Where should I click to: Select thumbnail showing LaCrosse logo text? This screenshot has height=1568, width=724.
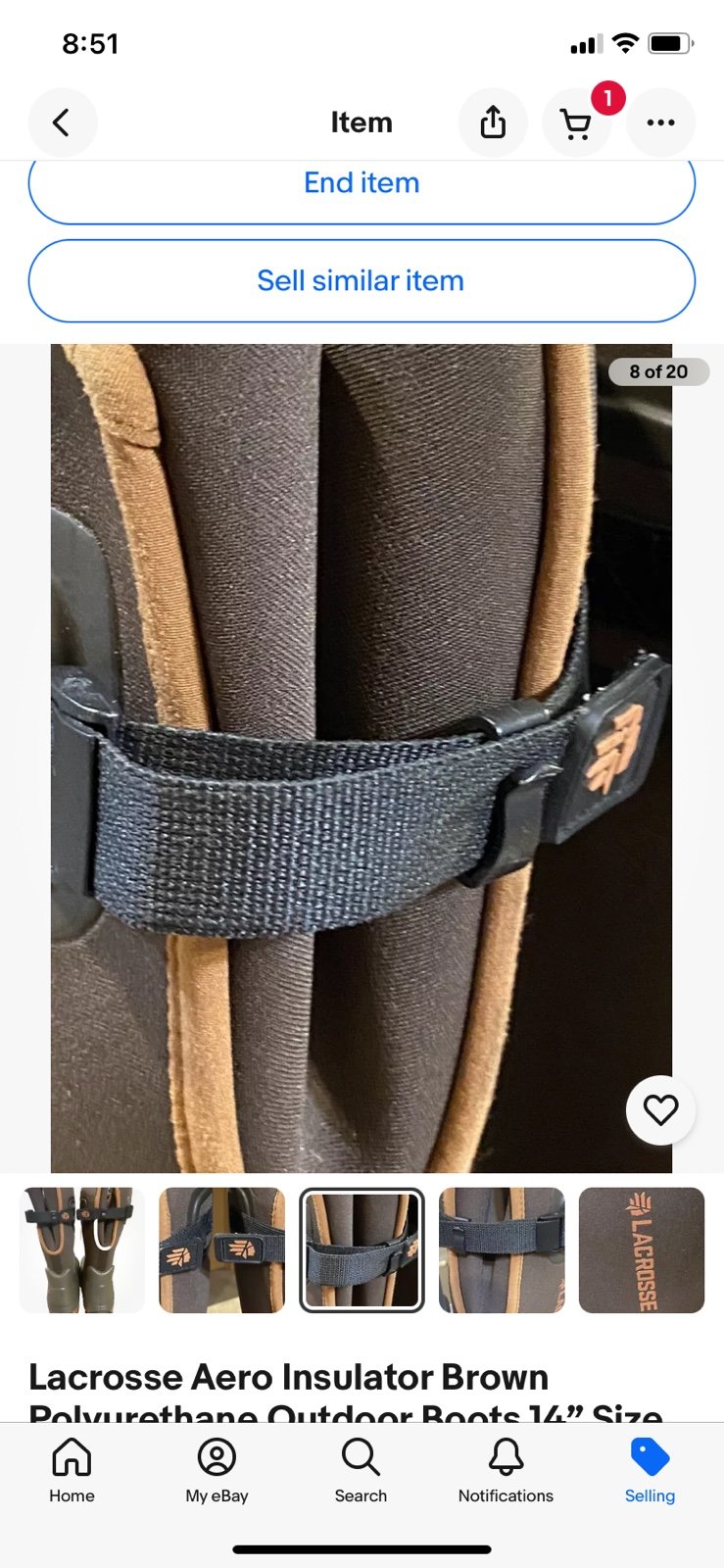click(x=642, y=1250)
